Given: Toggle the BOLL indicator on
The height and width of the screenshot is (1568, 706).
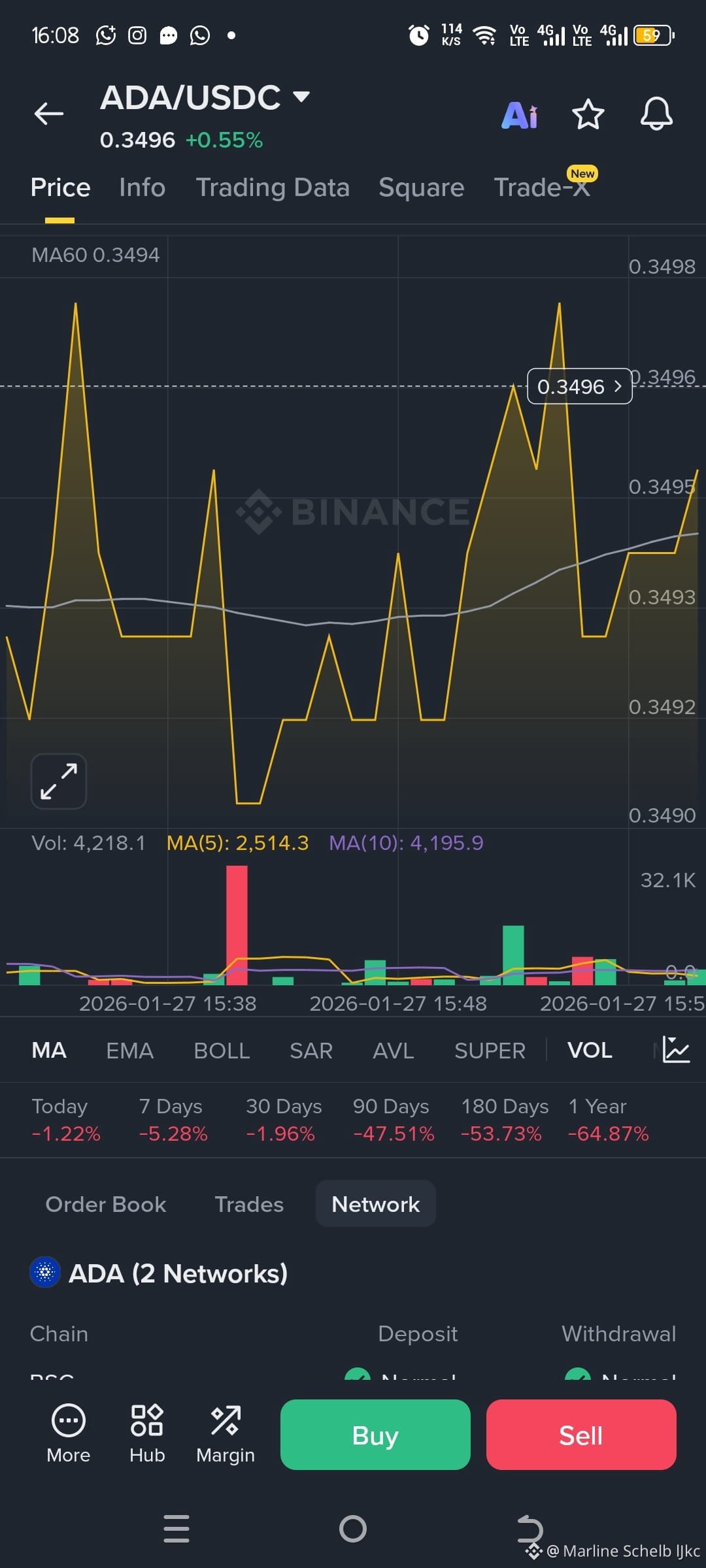Looking at the screenshot, I should click(x=222, y=1050).
